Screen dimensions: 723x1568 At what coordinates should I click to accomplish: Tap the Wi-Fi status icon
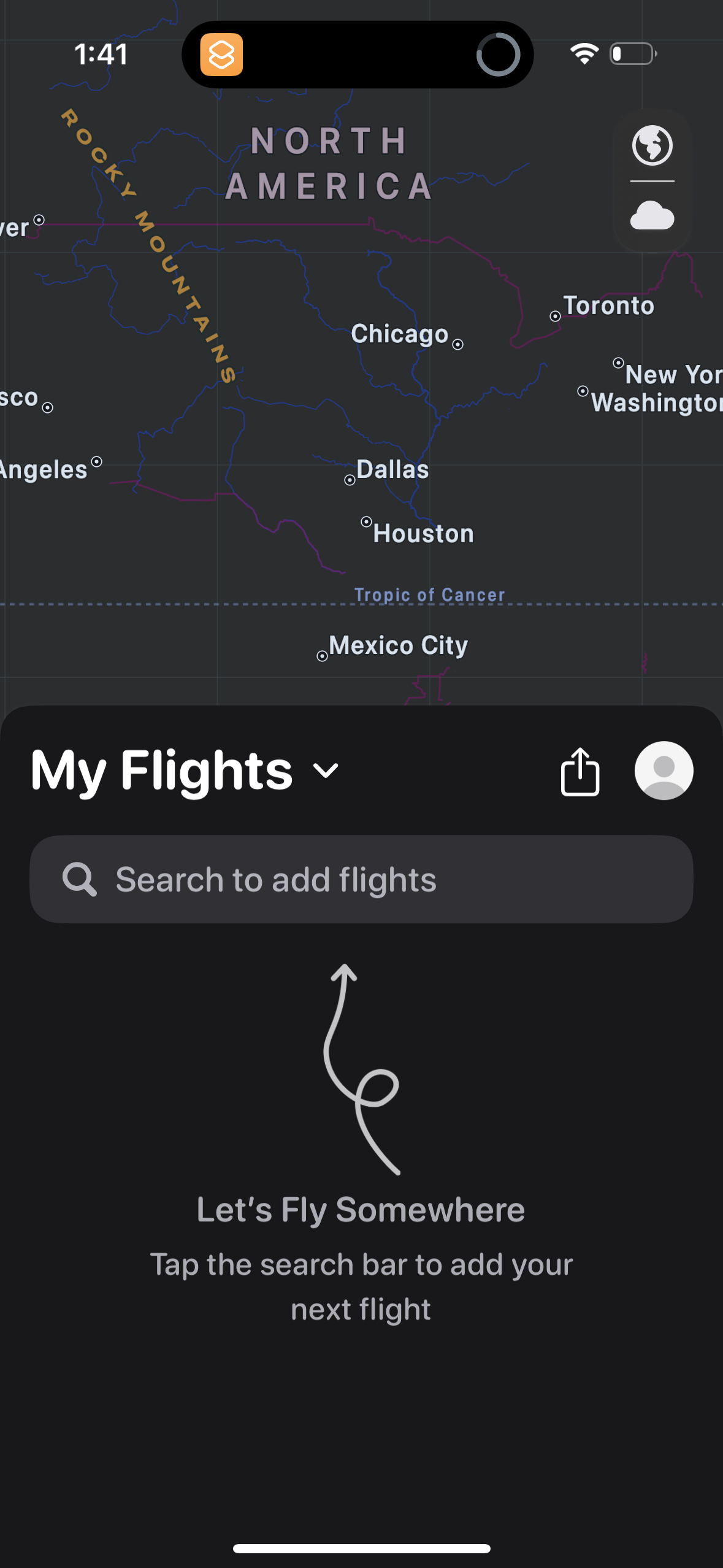[584, 54]
